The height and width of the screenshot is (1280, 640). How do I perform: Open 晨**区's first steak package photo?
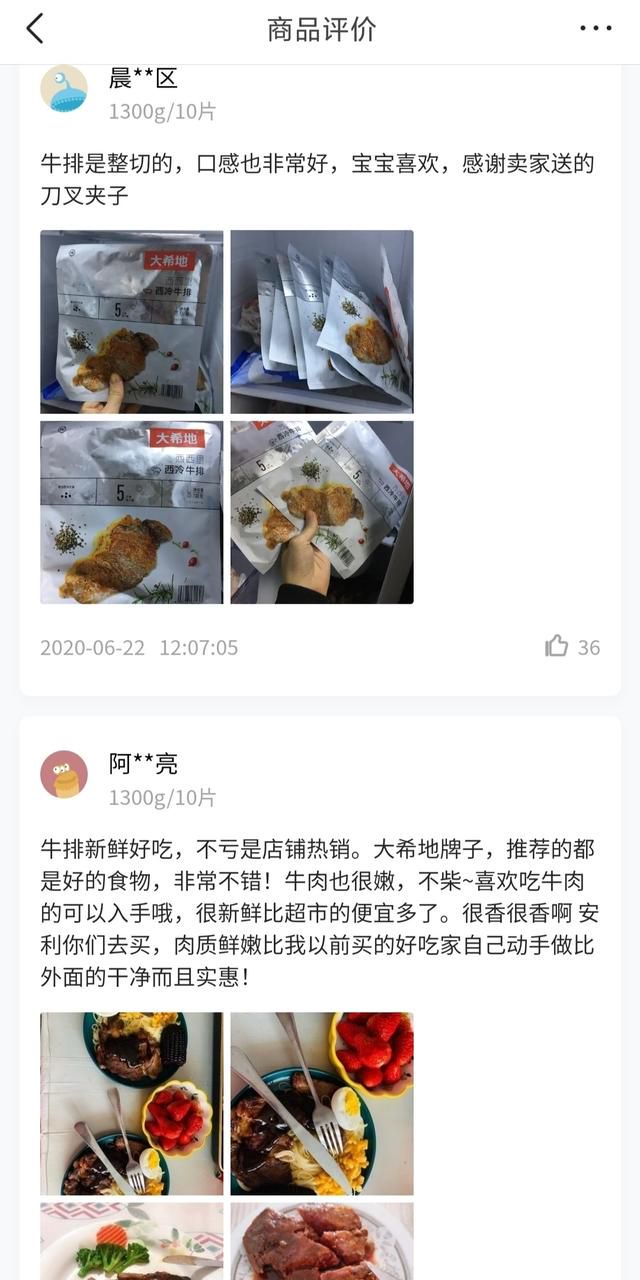131,322
